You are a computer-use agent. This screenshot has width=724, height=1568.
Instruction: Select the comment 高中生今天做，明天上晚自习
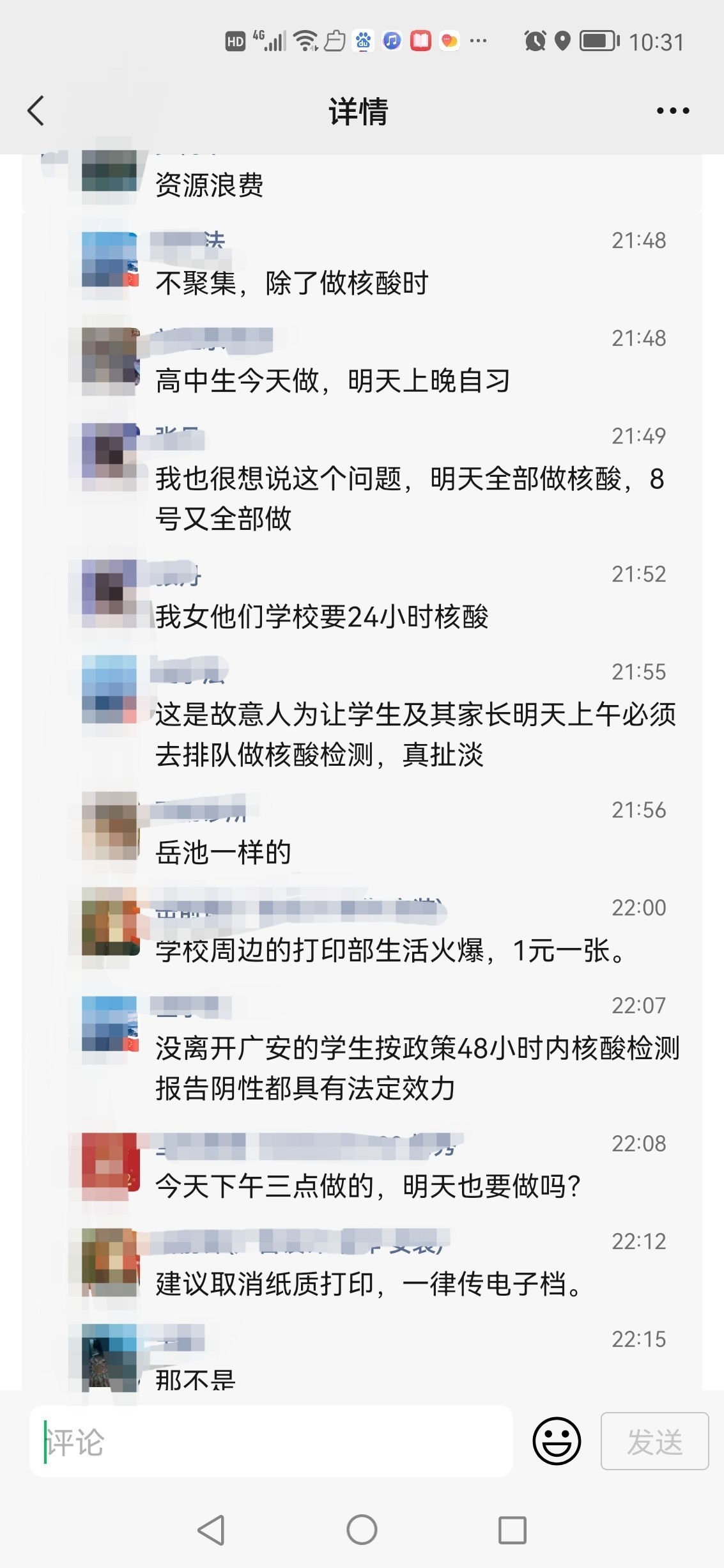click(332, 381)
